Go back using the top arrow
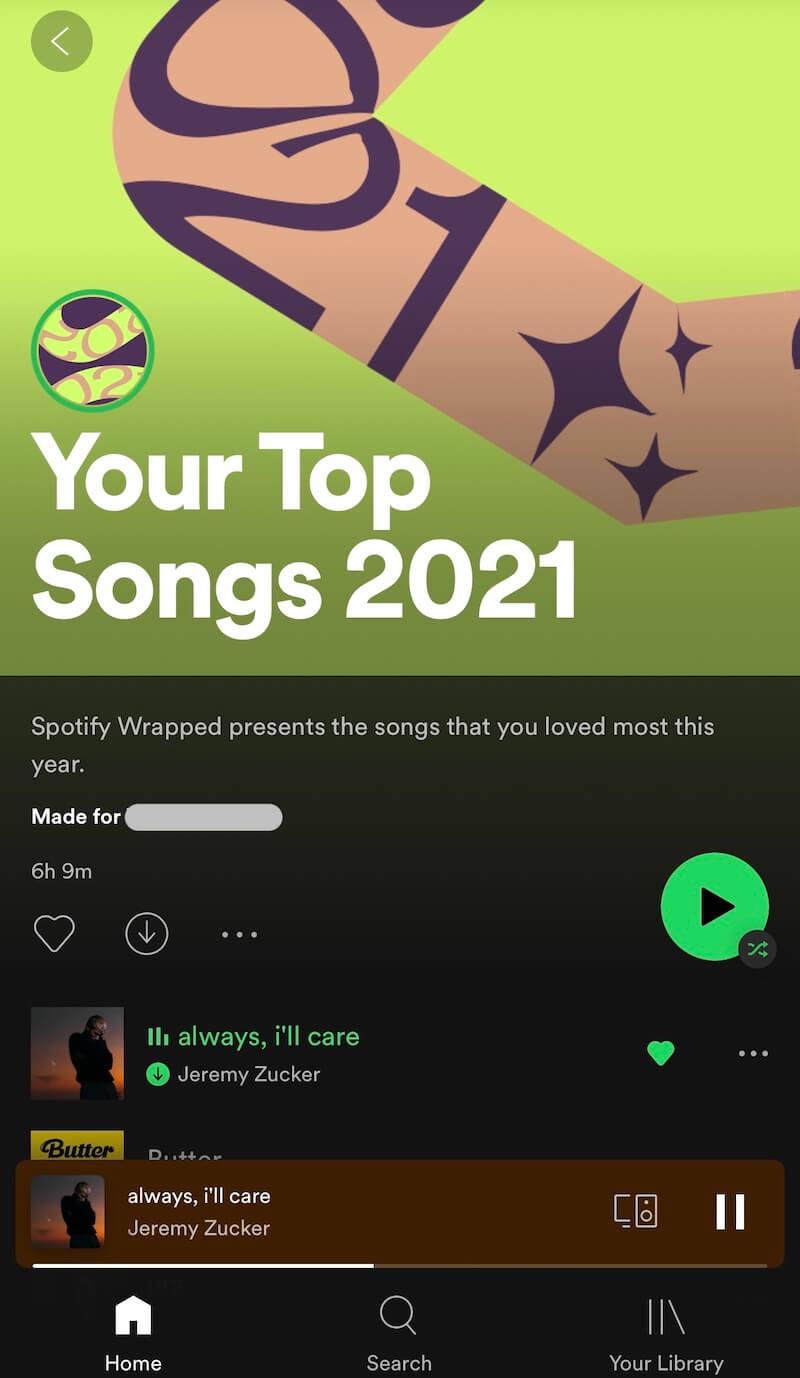 click(61, 41)
